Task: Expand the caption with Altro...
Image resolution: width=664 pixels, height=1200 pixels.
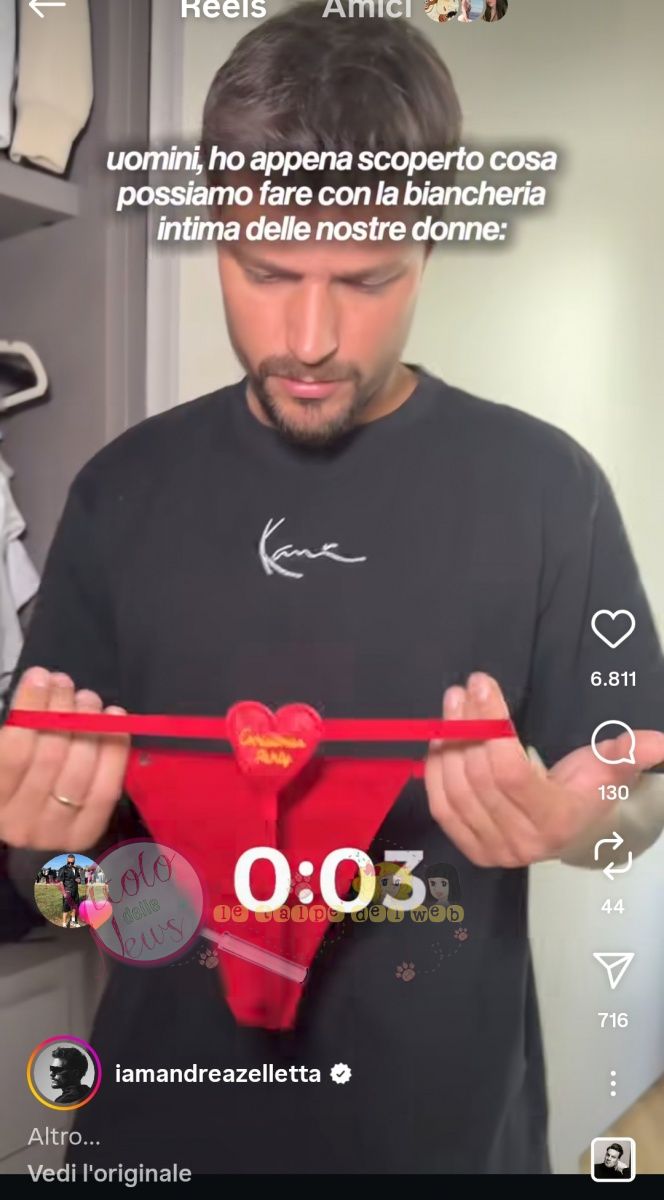Action: click(64, 1137)
